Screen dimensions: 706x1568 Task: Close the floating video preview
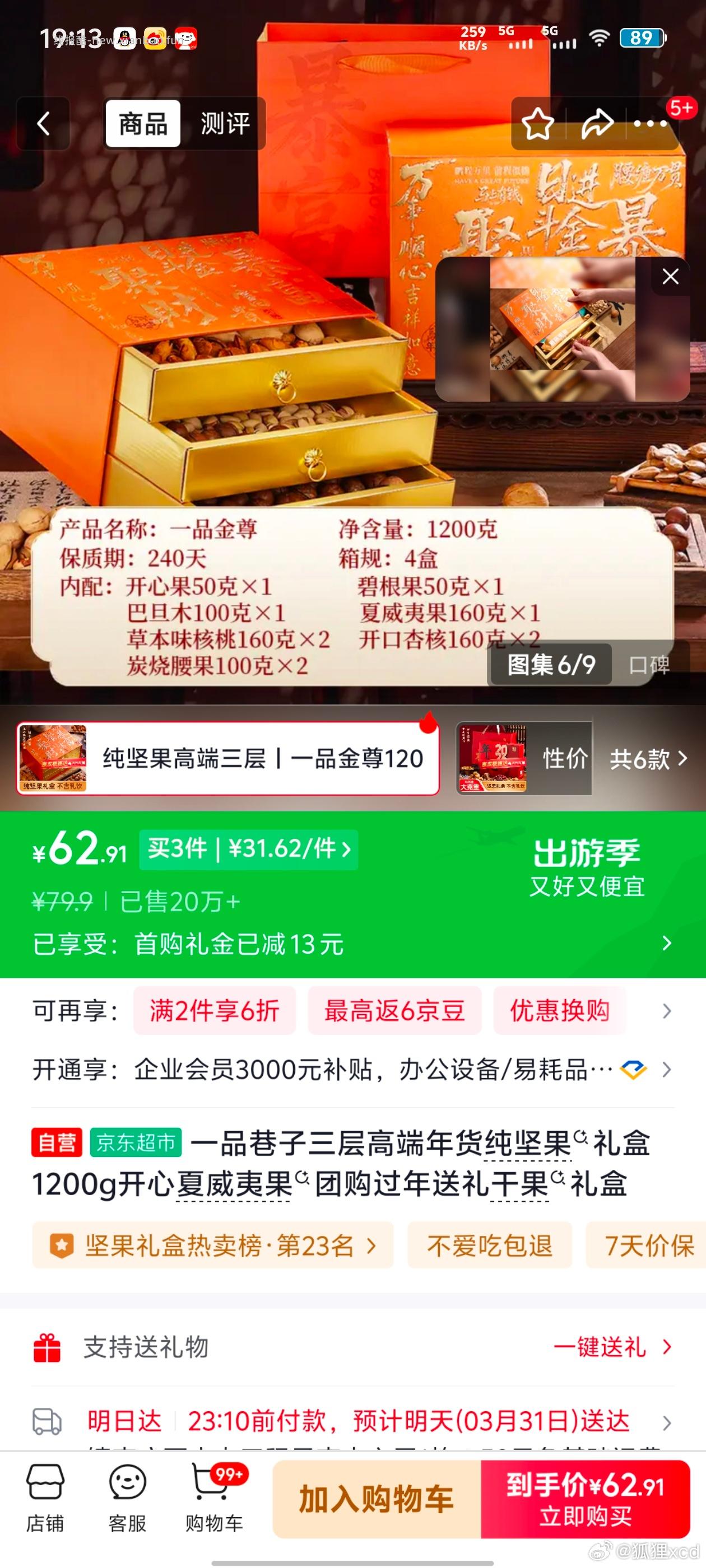670,276
